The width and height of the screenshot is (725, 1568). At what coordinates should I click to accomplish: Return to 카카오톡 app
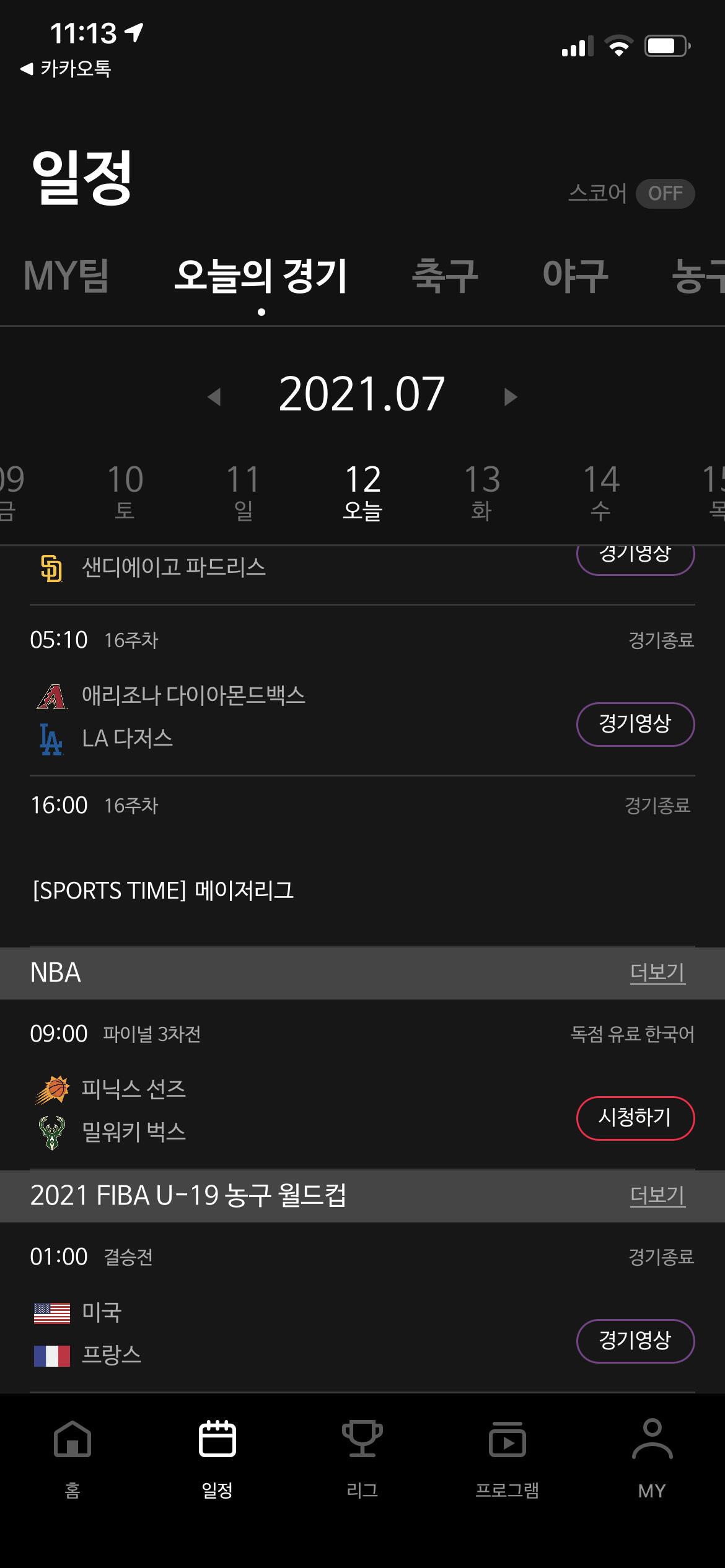point(66,68)
